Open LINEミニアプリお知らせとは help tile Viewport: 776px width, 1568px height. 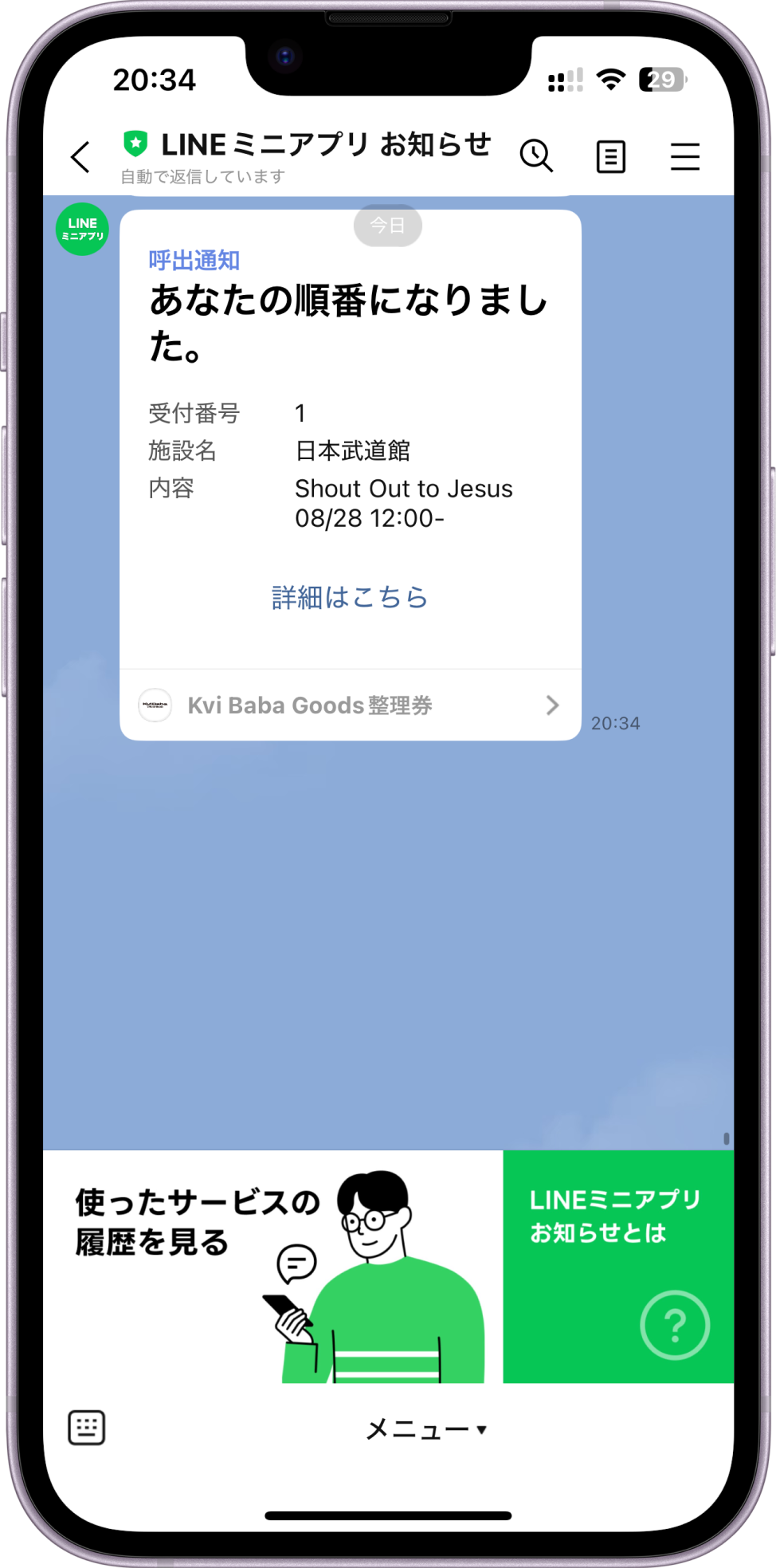point(618,1266)
